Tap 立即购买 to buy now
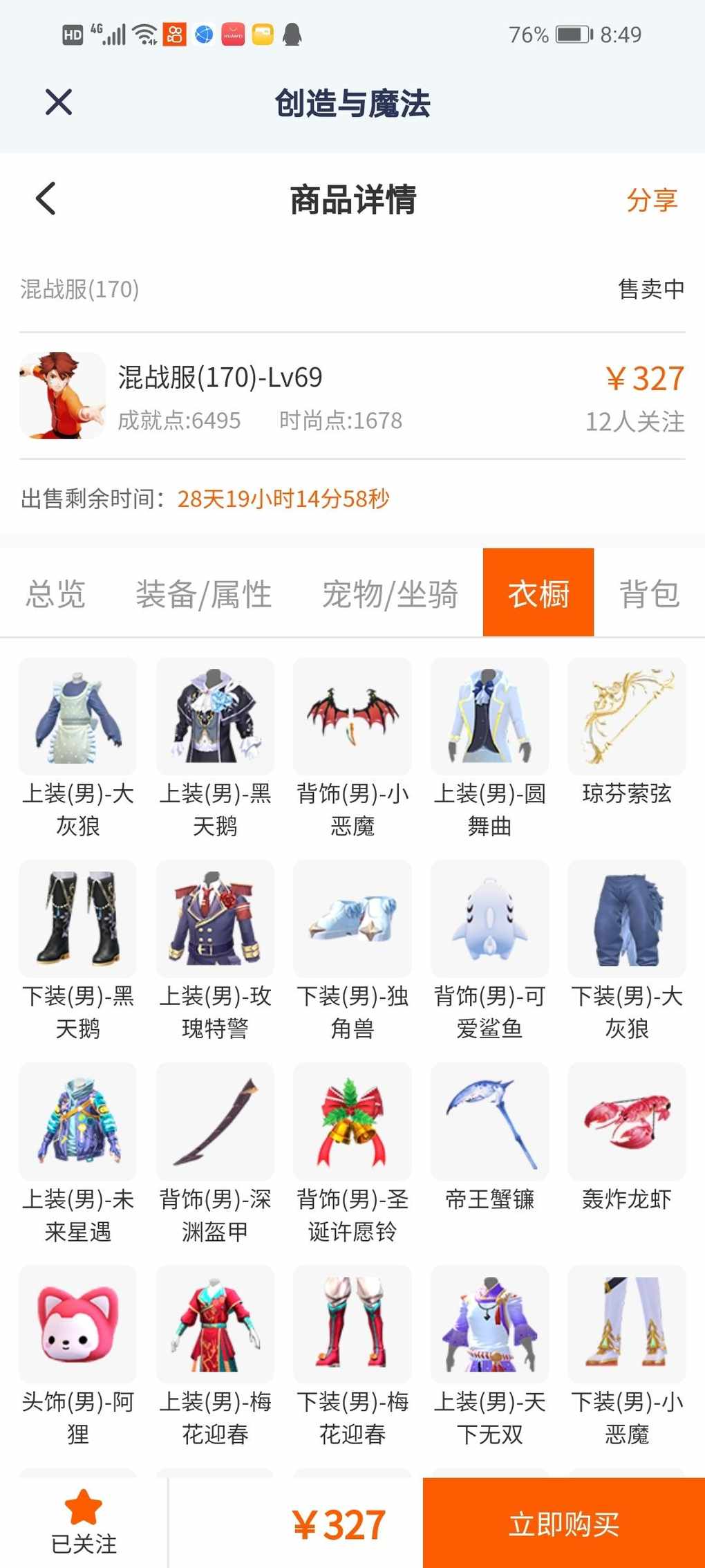 tap(563, 1524)
